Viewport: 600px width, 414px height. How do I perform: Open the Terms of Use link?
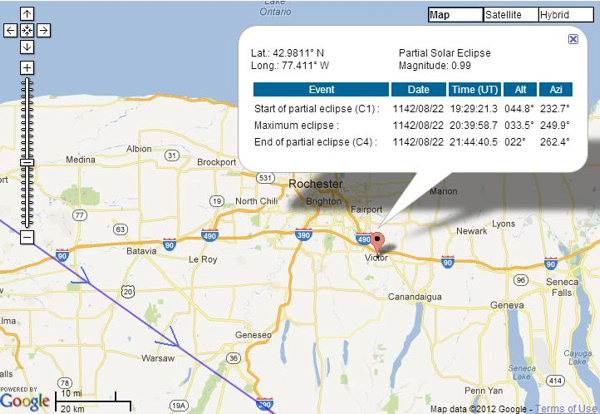(x=568, y=408)
